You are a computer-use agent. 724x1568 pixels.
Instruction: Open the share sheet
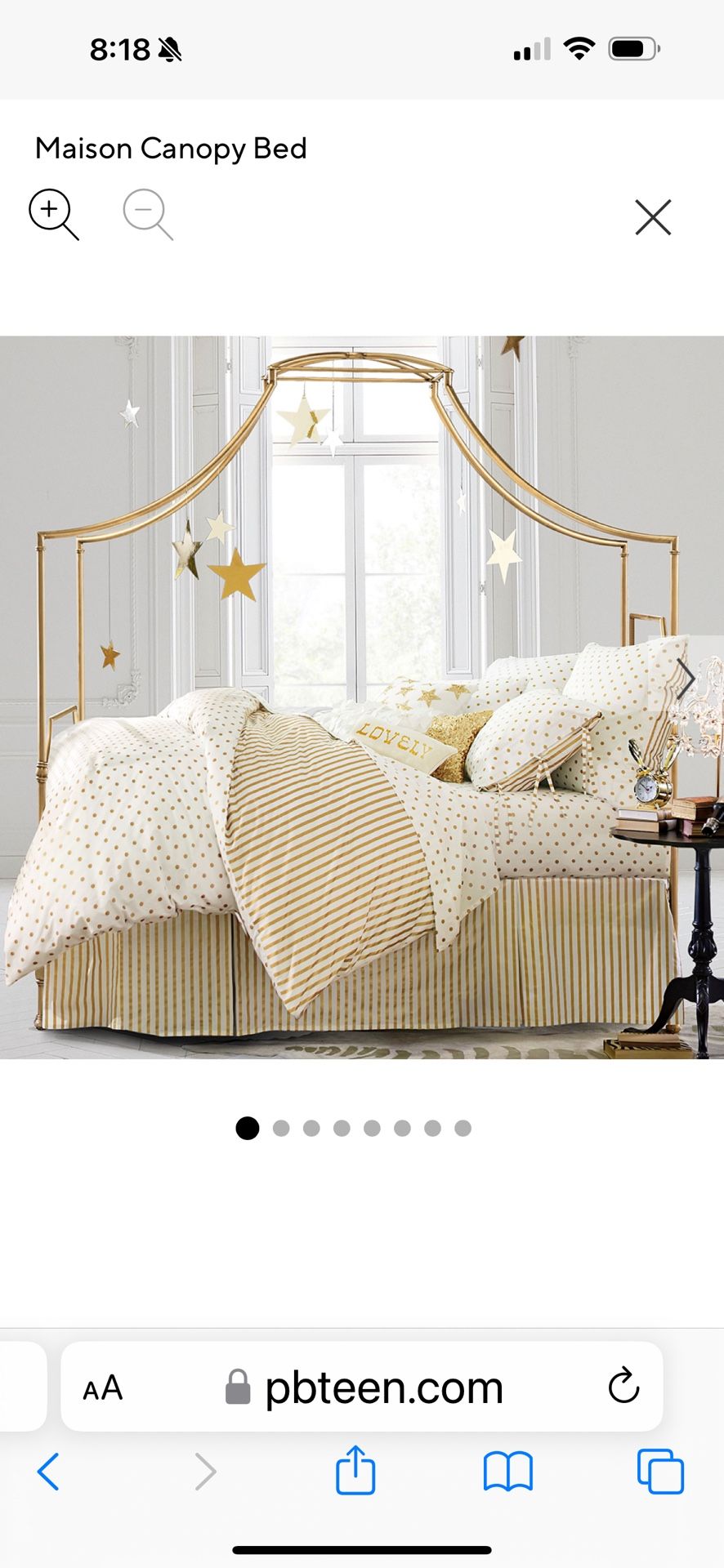(x=355, y=1470)
